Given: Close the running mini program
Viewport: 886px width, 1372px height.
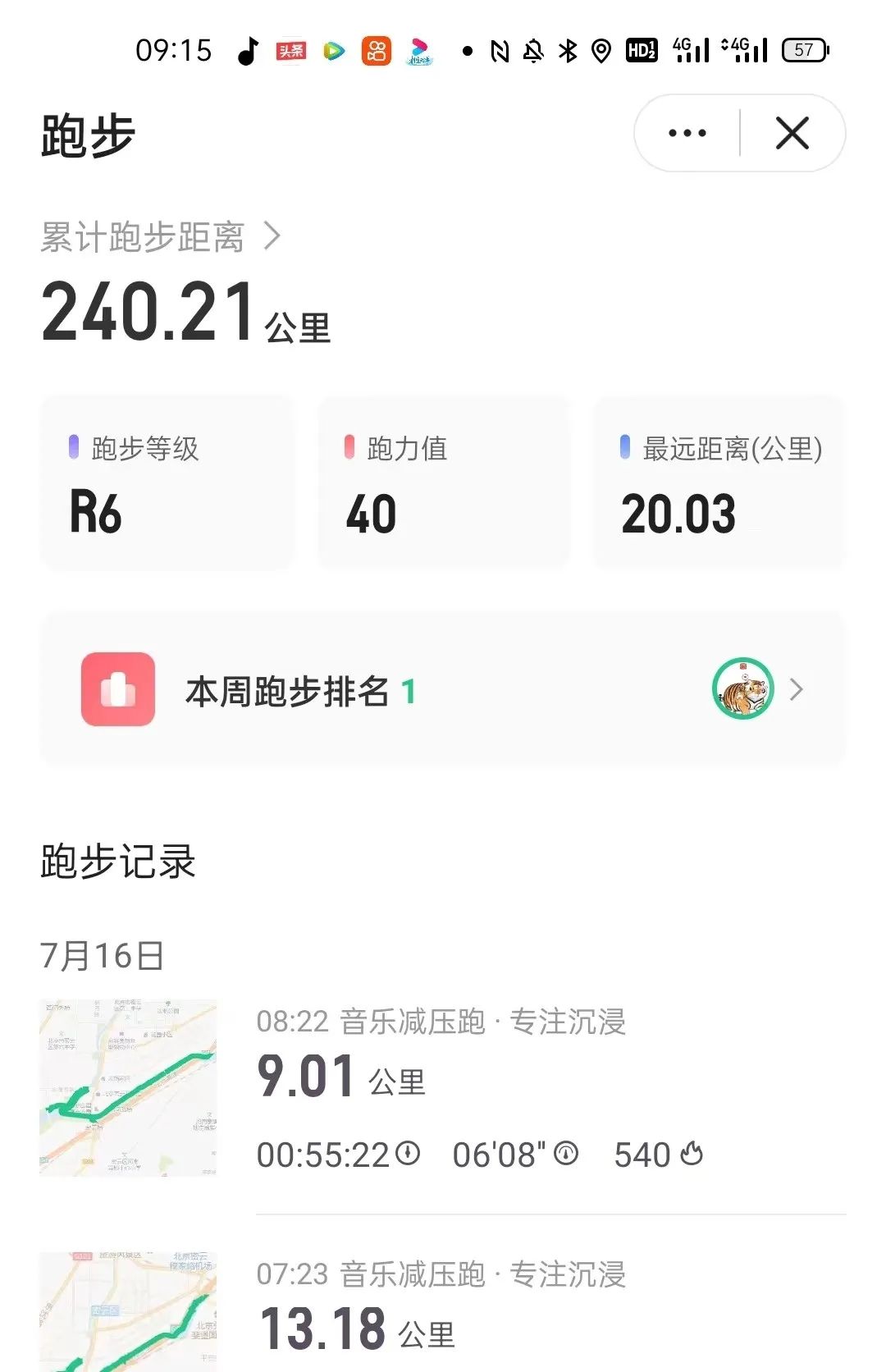Looking at the screenshot, I should coord(792,133).
